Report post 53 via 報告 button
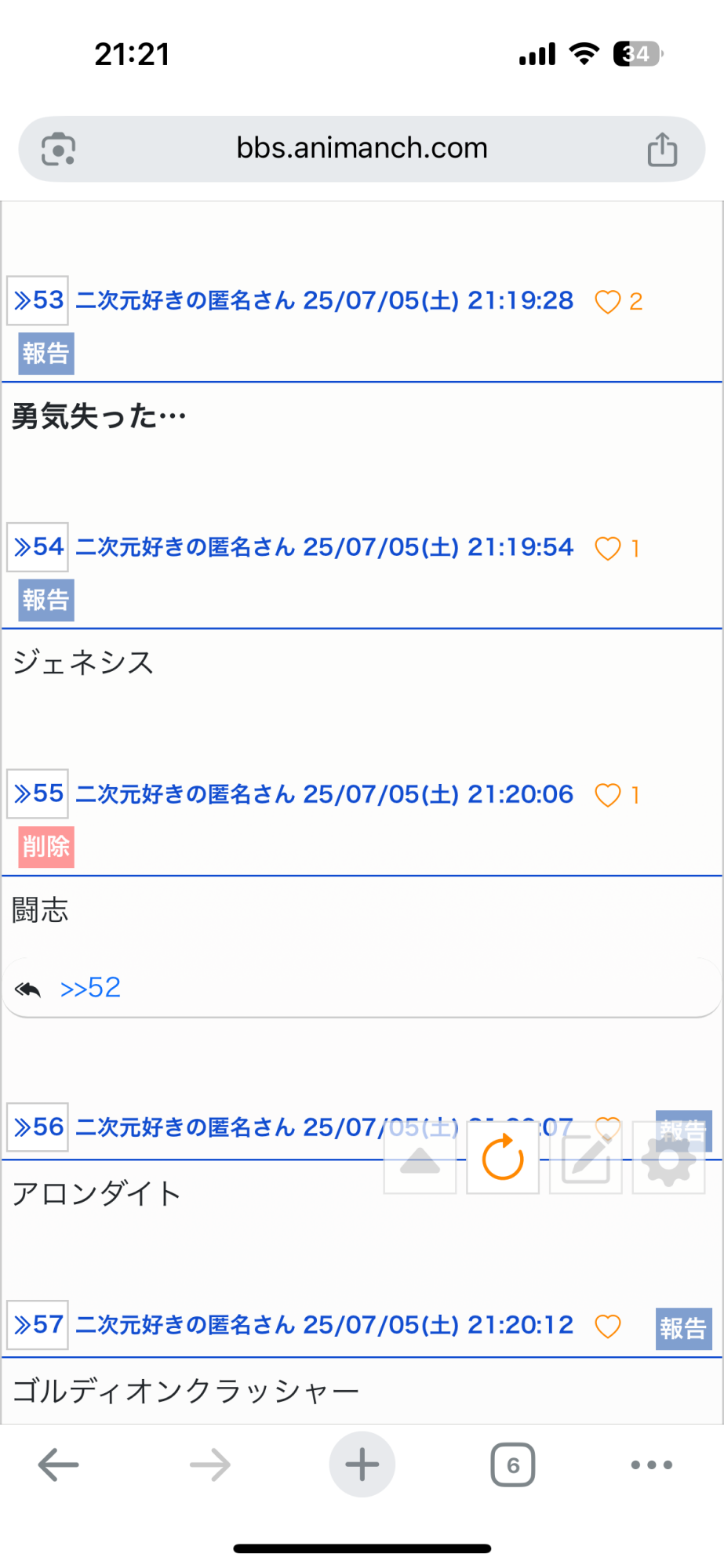Screen dimensions: 724x1568 pos(46,354)
